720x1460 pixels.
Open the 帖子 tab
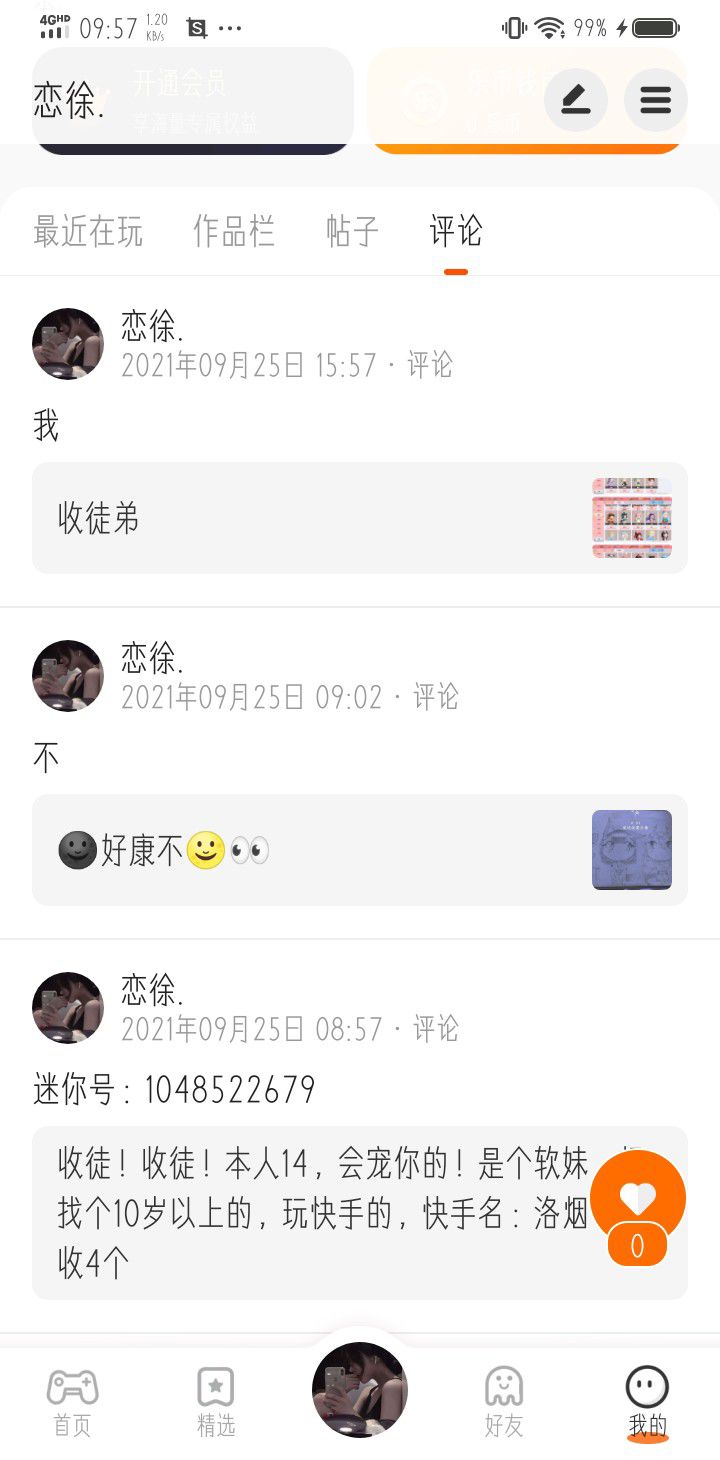[x=352, y=232]
